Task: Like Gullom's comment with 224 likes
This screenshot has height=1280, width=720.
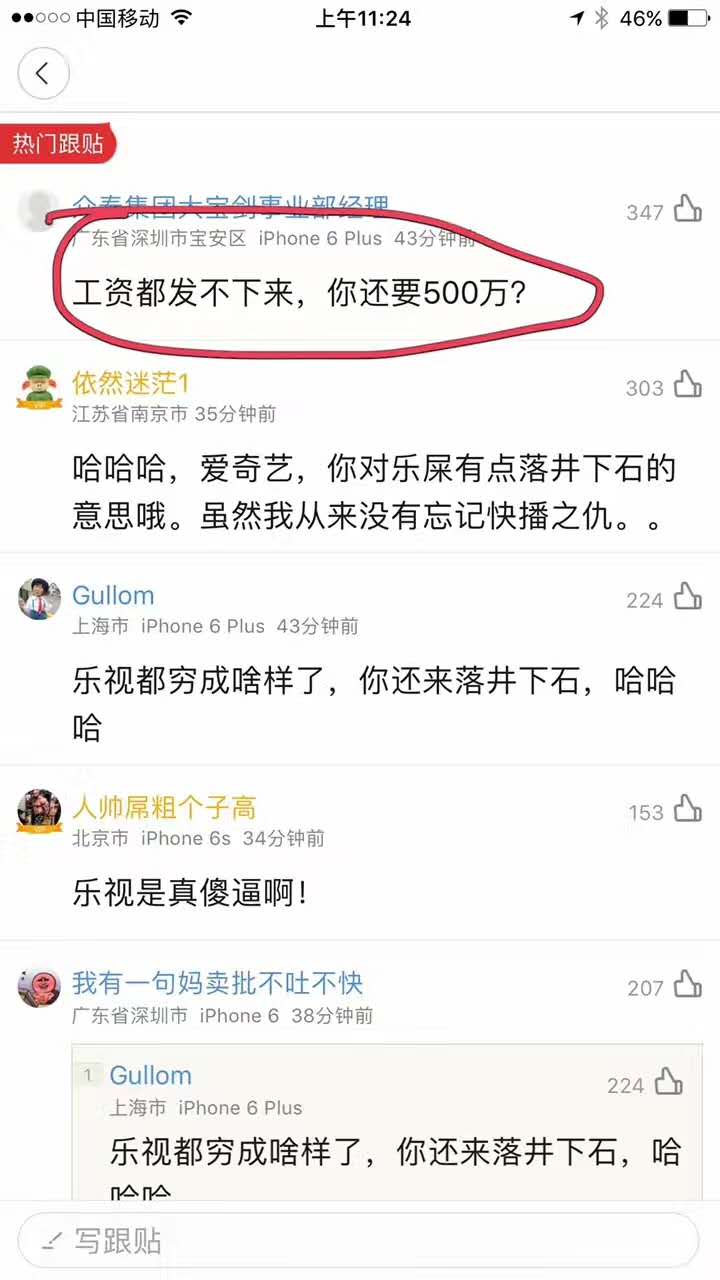Action: 687,597
